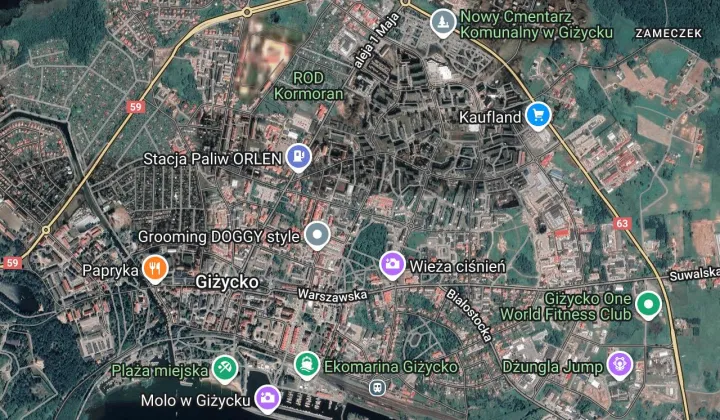Tap the Giżycko One World Fitness Club pin

coord(648,303)
